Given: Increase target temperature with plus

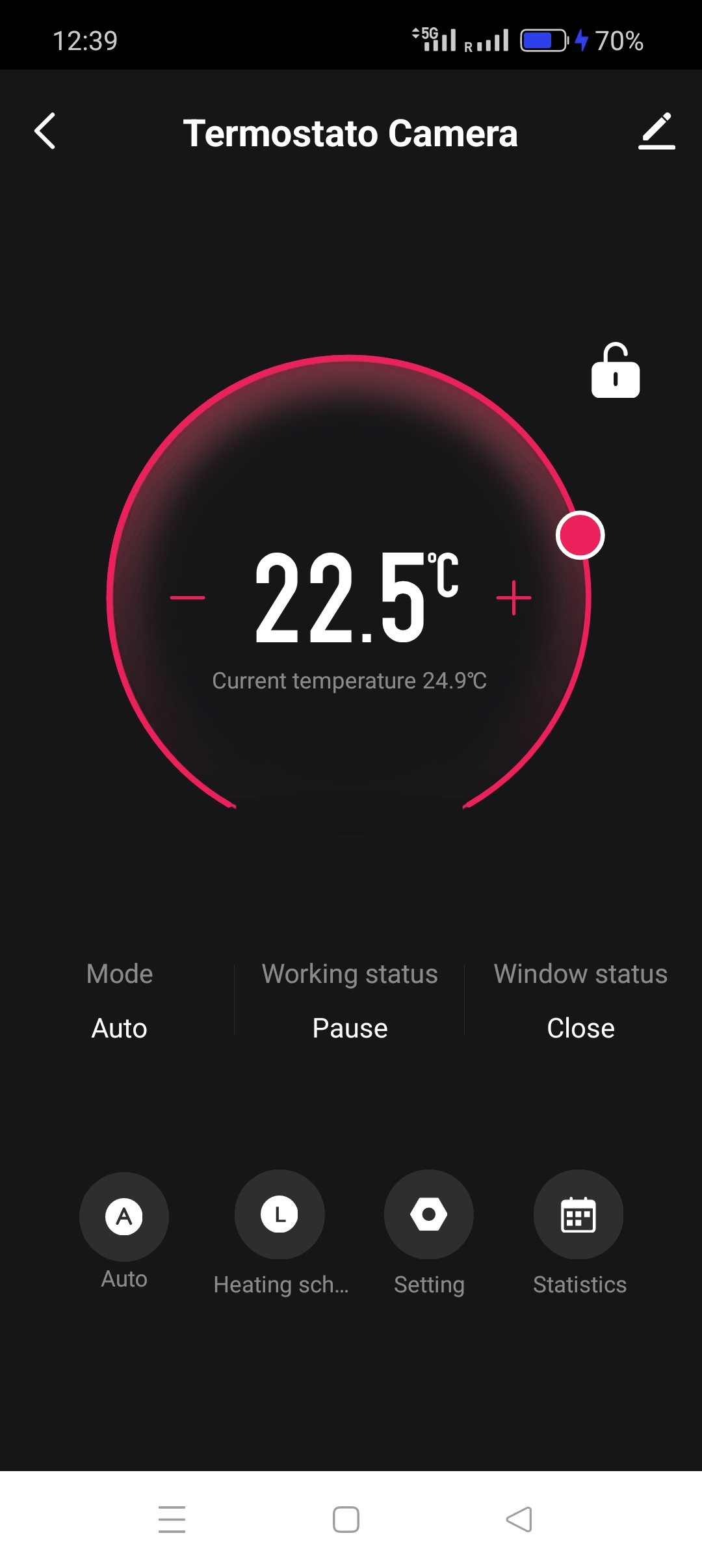Looking at the screenshot, I should click(513, 597).
